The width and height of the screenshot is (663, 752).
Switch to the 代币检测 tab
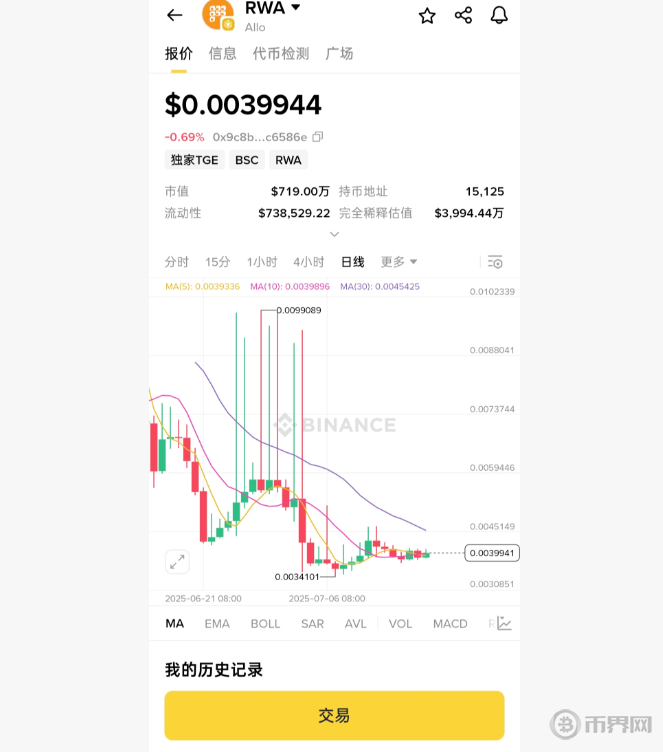281,54
